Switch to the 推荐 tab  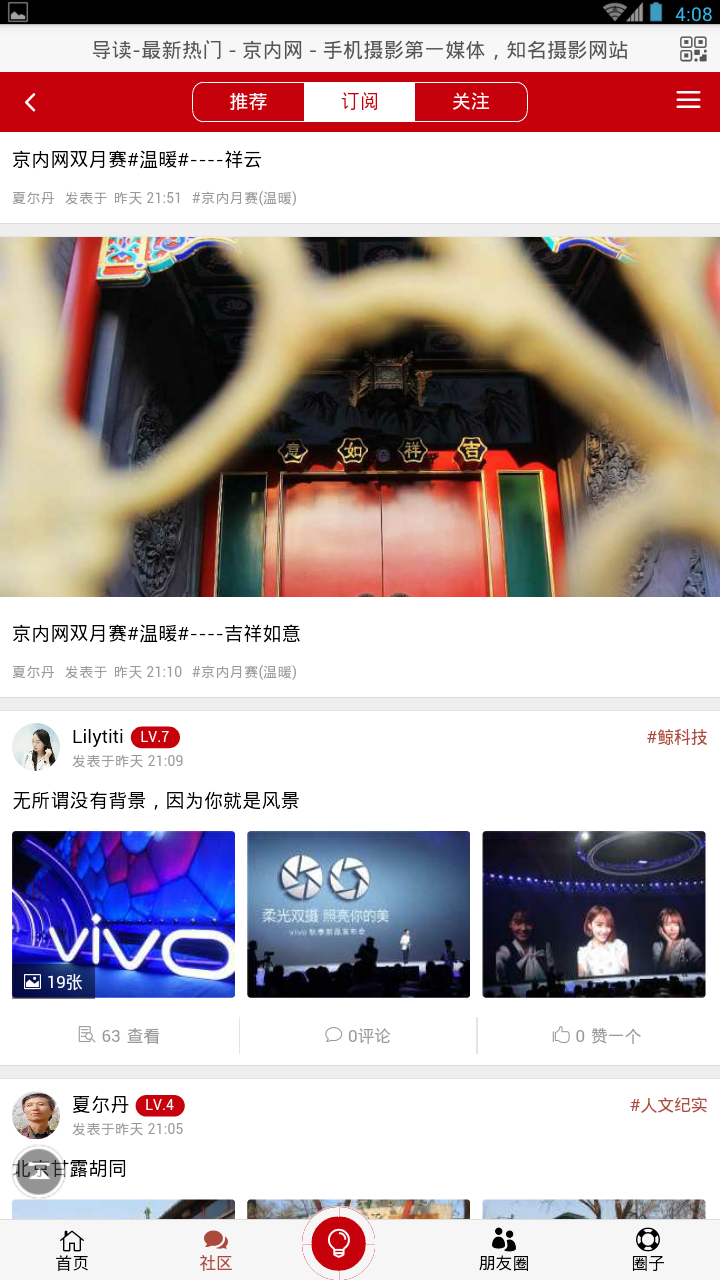pos(248,102)
